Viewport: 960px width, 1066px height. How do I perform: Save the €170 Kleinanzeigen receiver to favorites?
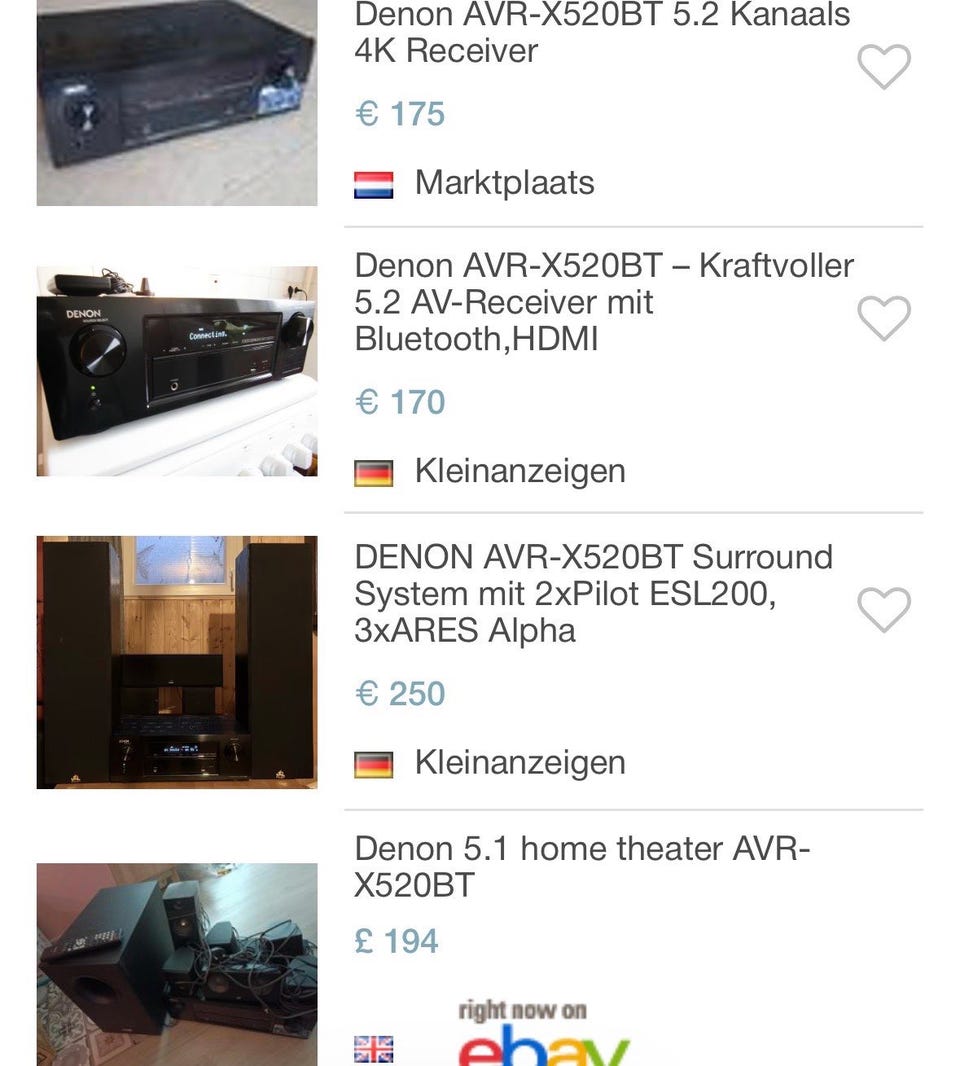click(884, 319)
